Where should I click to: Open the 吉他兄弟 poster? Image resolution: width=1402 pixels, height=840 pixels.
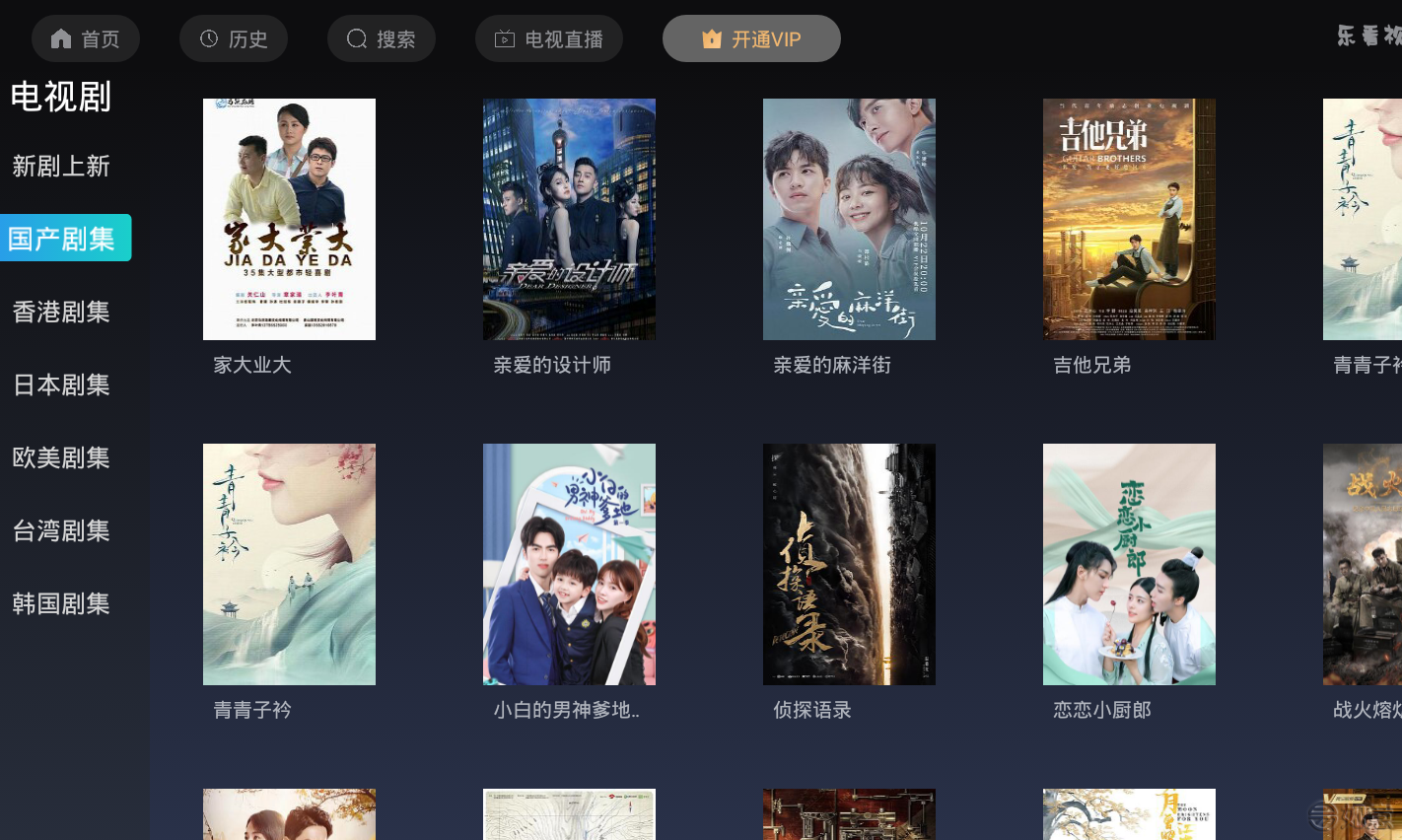point(1129,220)
